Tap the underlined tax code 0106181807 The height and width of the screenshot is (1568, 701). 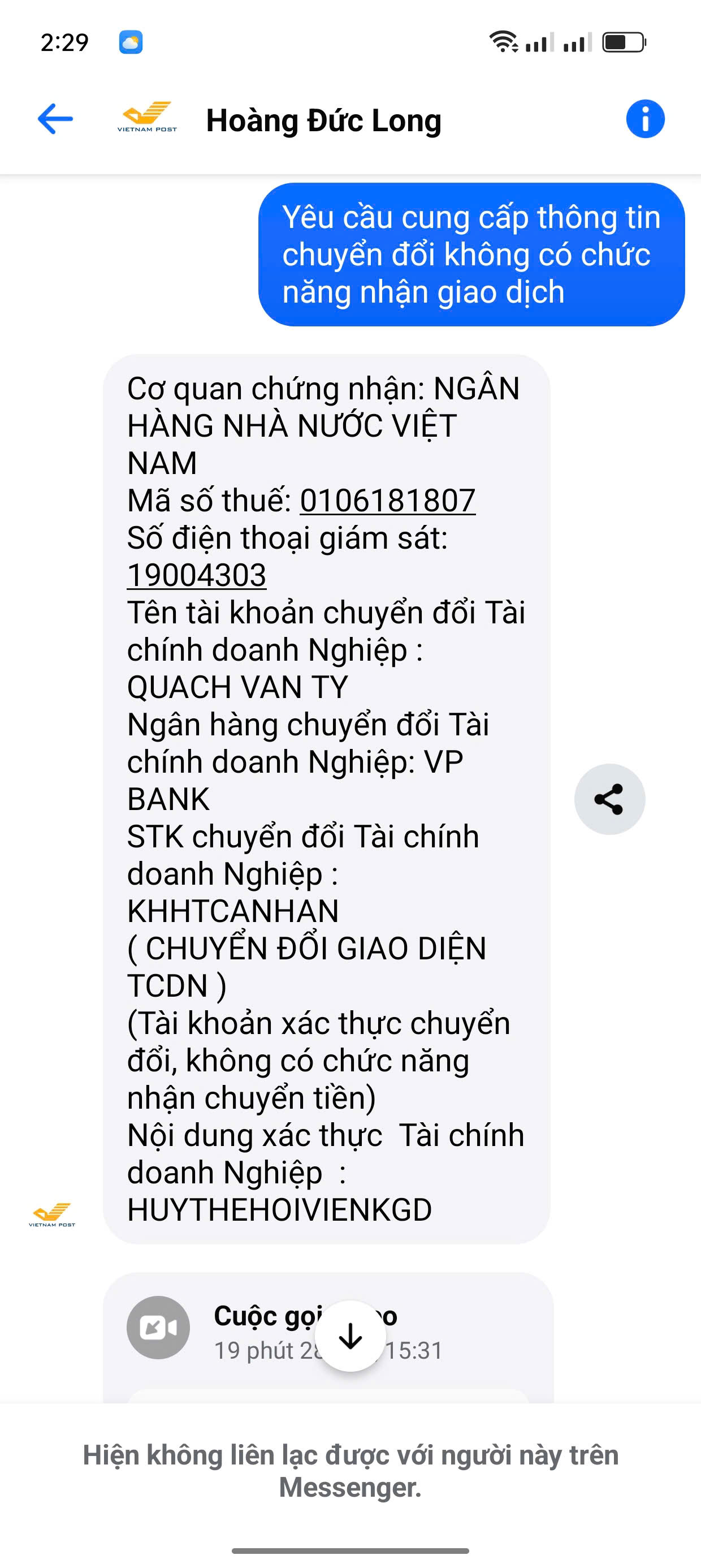pos(387,501)
